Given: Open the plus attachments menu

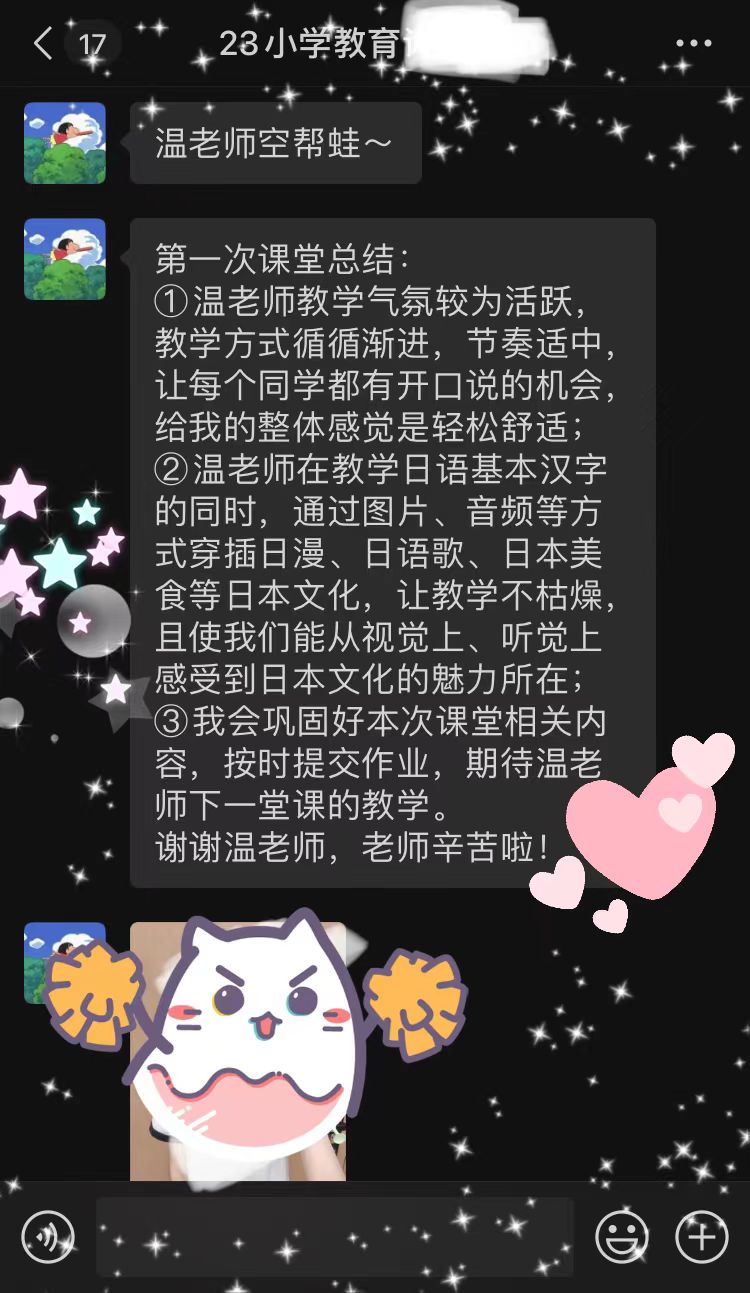Looking at the screenshot, I should click(702, 1237).
